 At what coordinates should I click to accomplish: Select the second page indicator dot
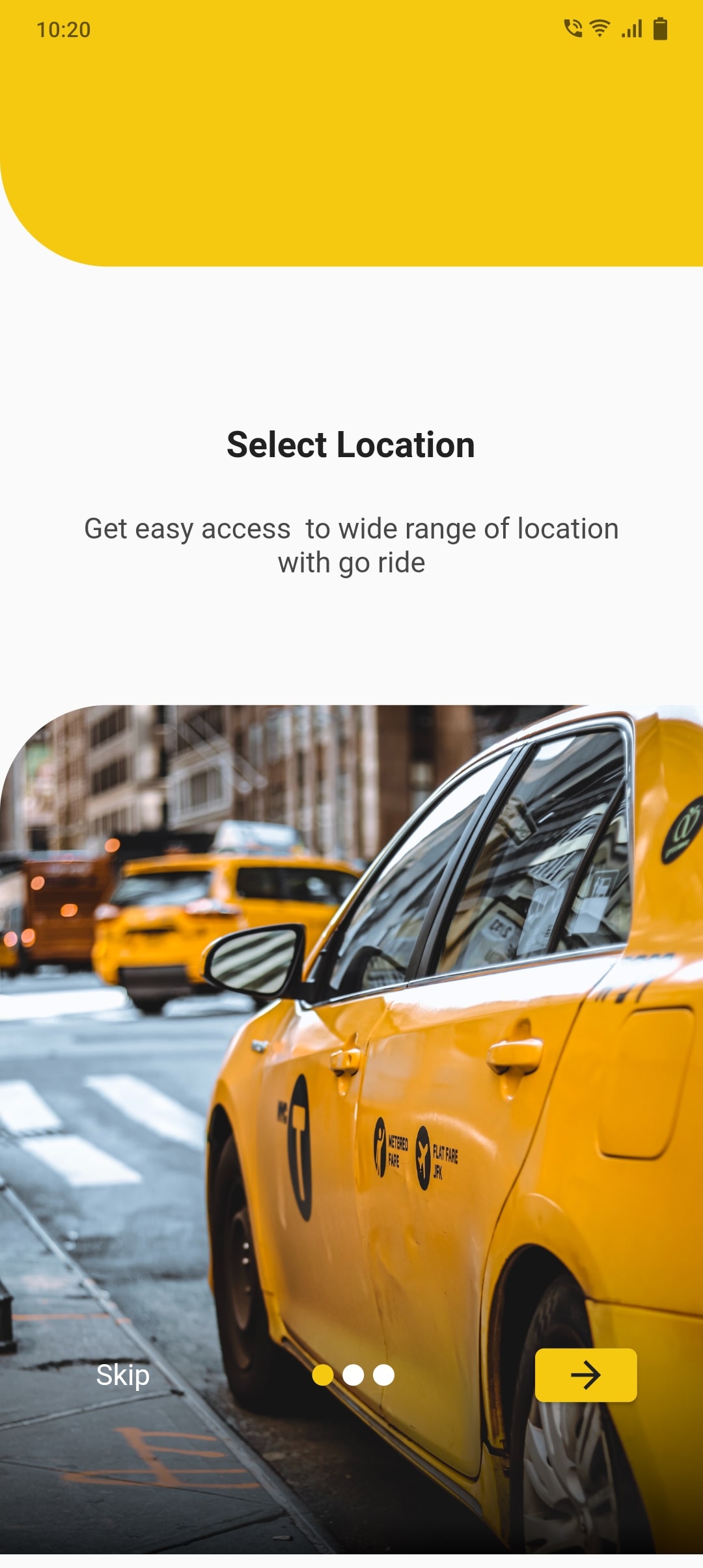click(353, 1375)
